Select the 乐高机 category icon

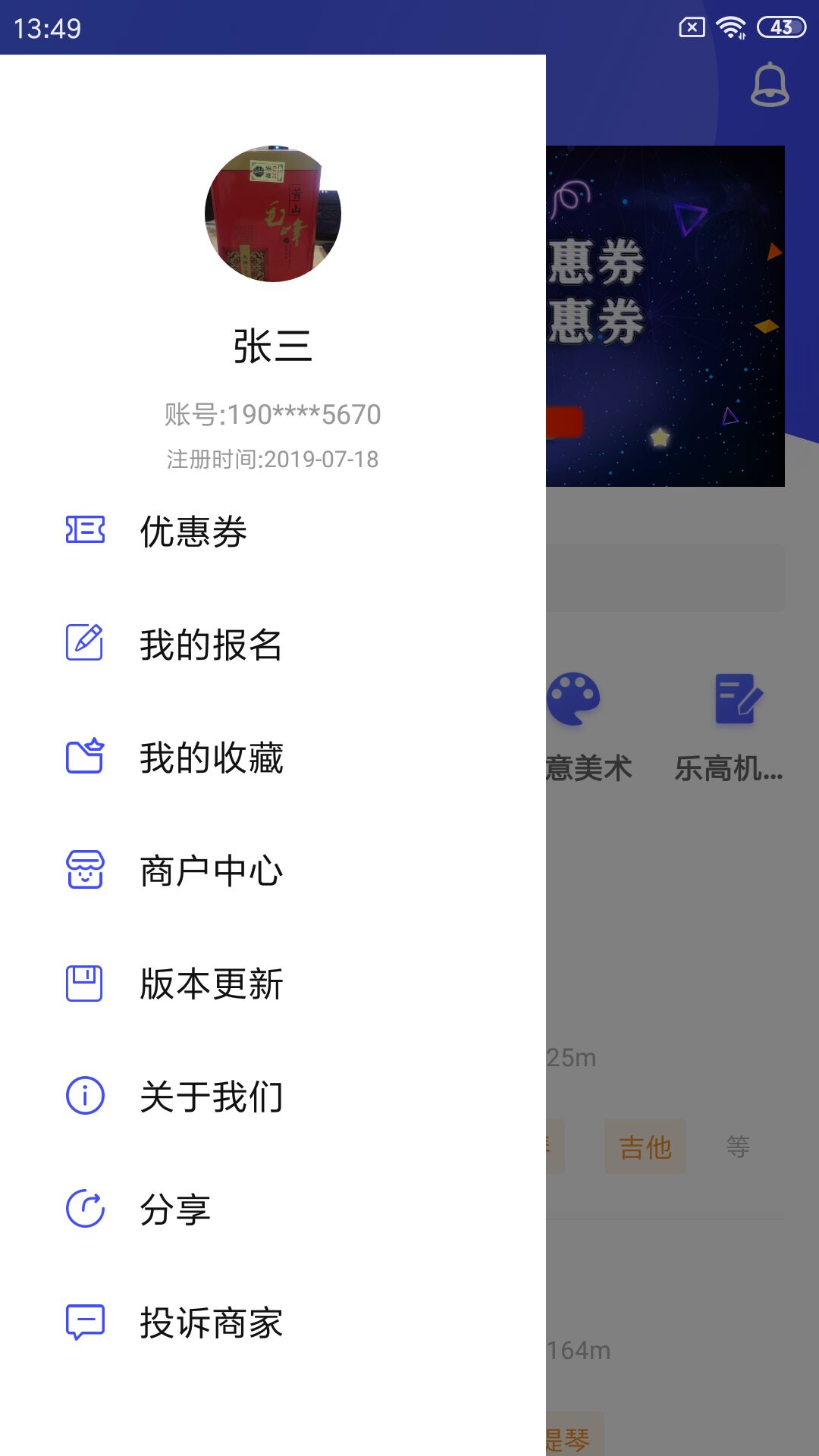pyautogui.click(x=734, y=701)
